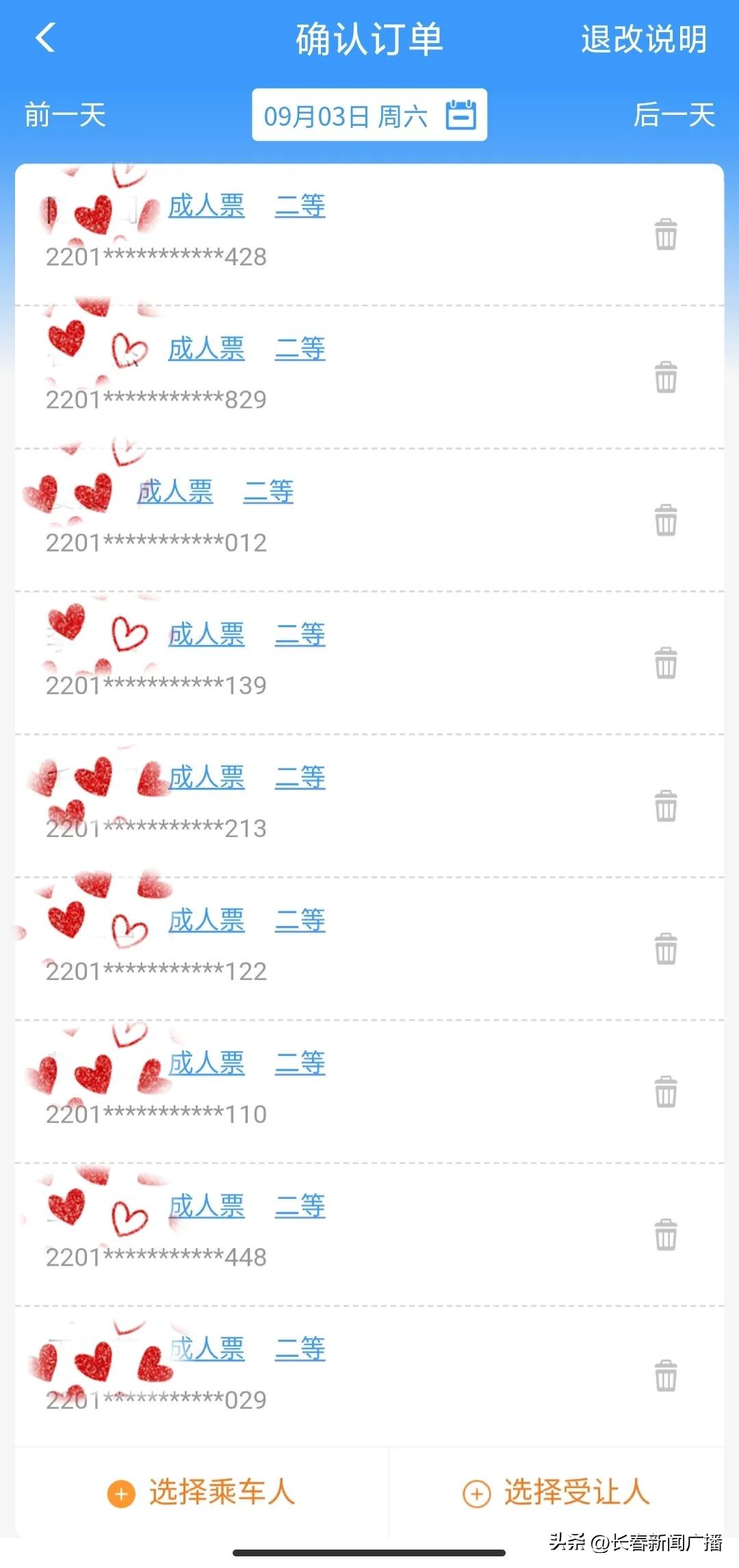Screen dimensions: 739x1568
Task: Change 二等 seat class for ID ending 829
Action: click(300, 349)
